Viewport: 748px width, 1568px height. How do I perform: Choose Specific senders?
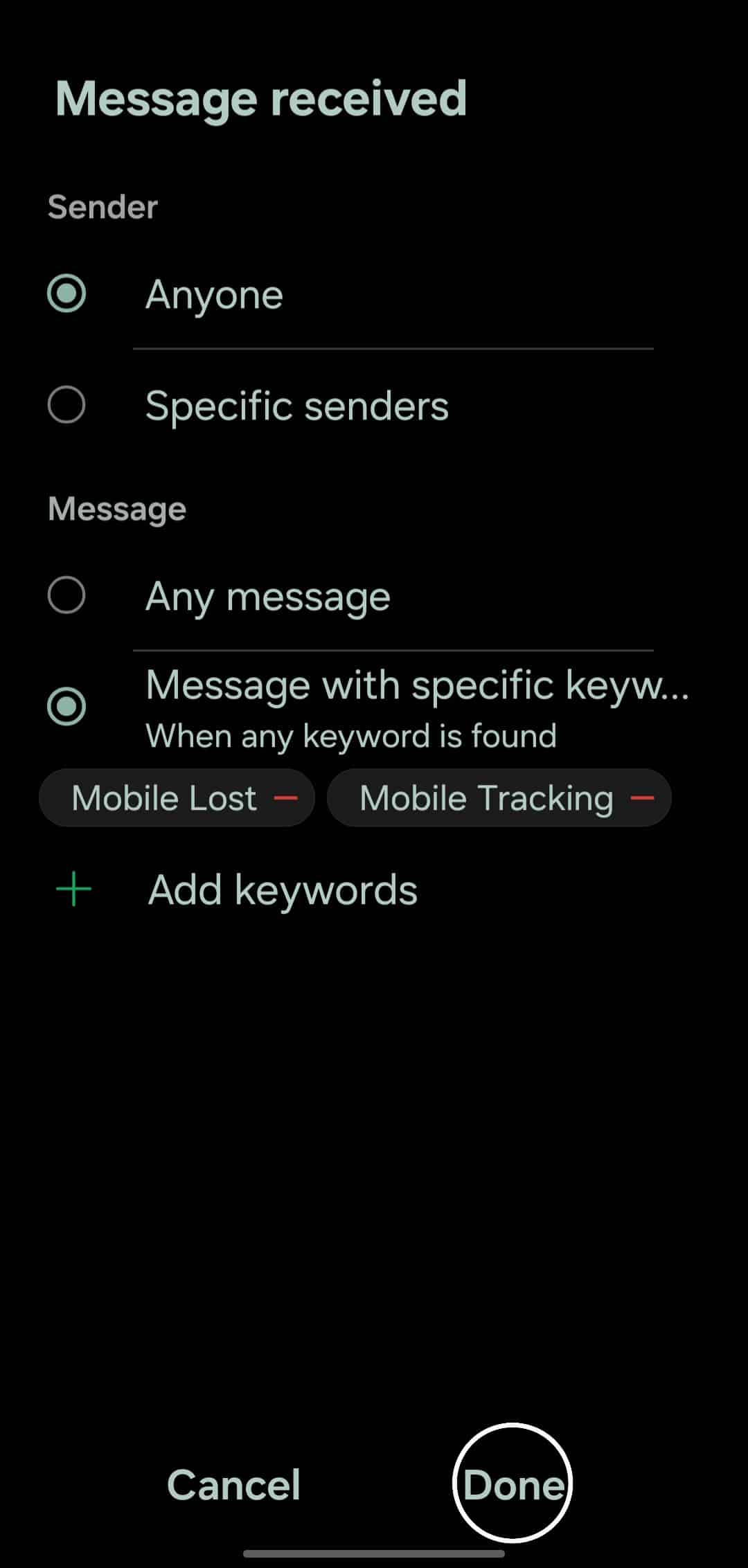click(66, 405)
